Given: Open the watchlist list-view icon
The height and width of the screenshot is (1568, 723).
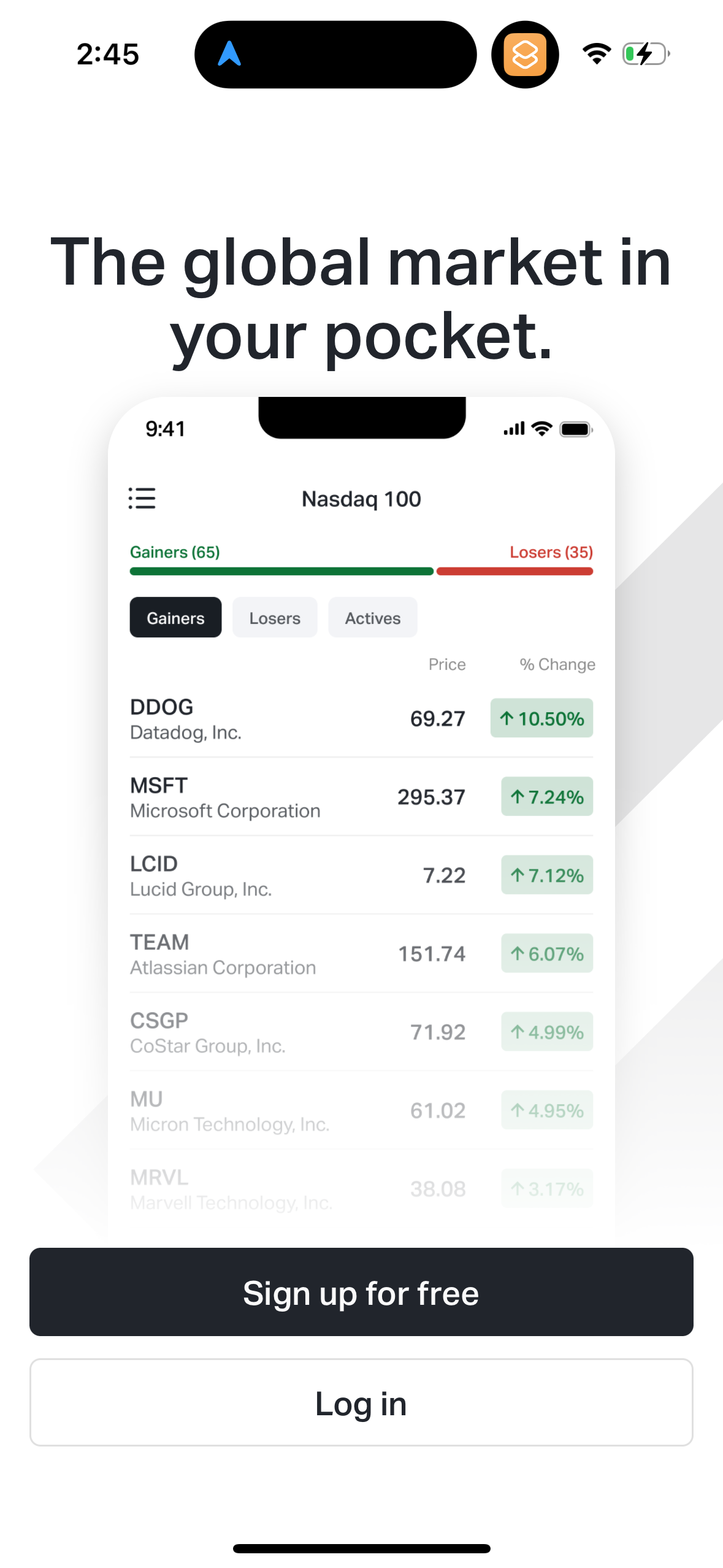Looking at the screenshot, I should coord(142,499).
